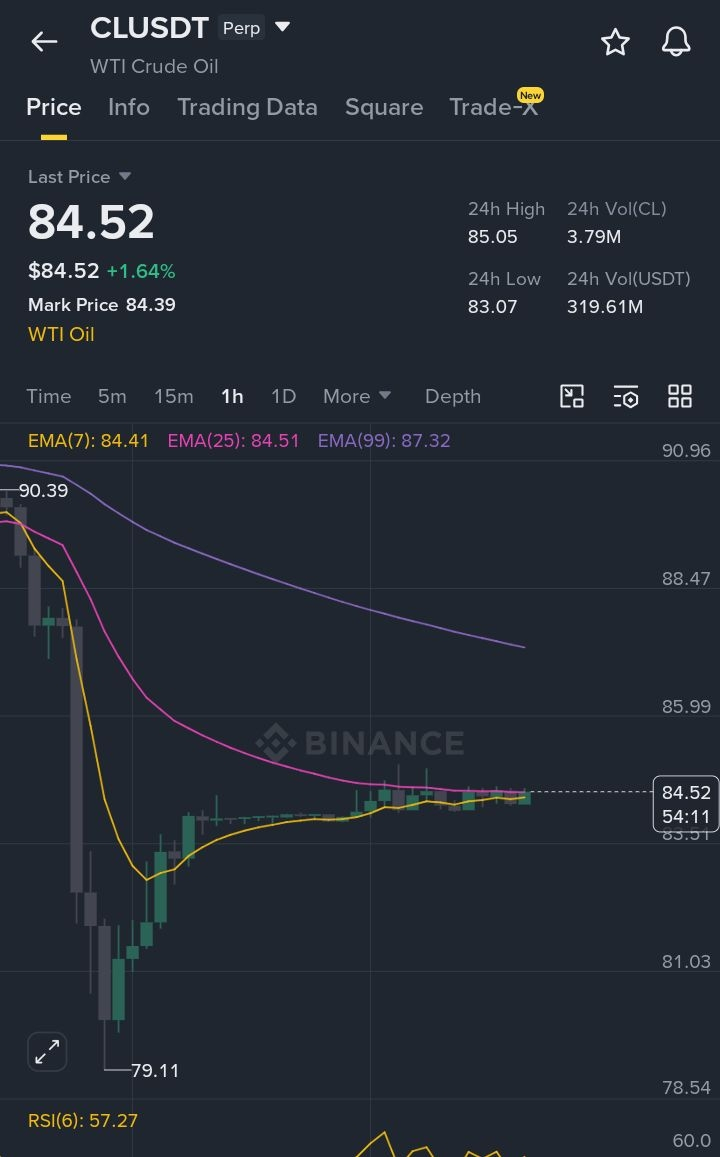Switch to the Info tab
The image size is (720, 1157).
point(128,107)
